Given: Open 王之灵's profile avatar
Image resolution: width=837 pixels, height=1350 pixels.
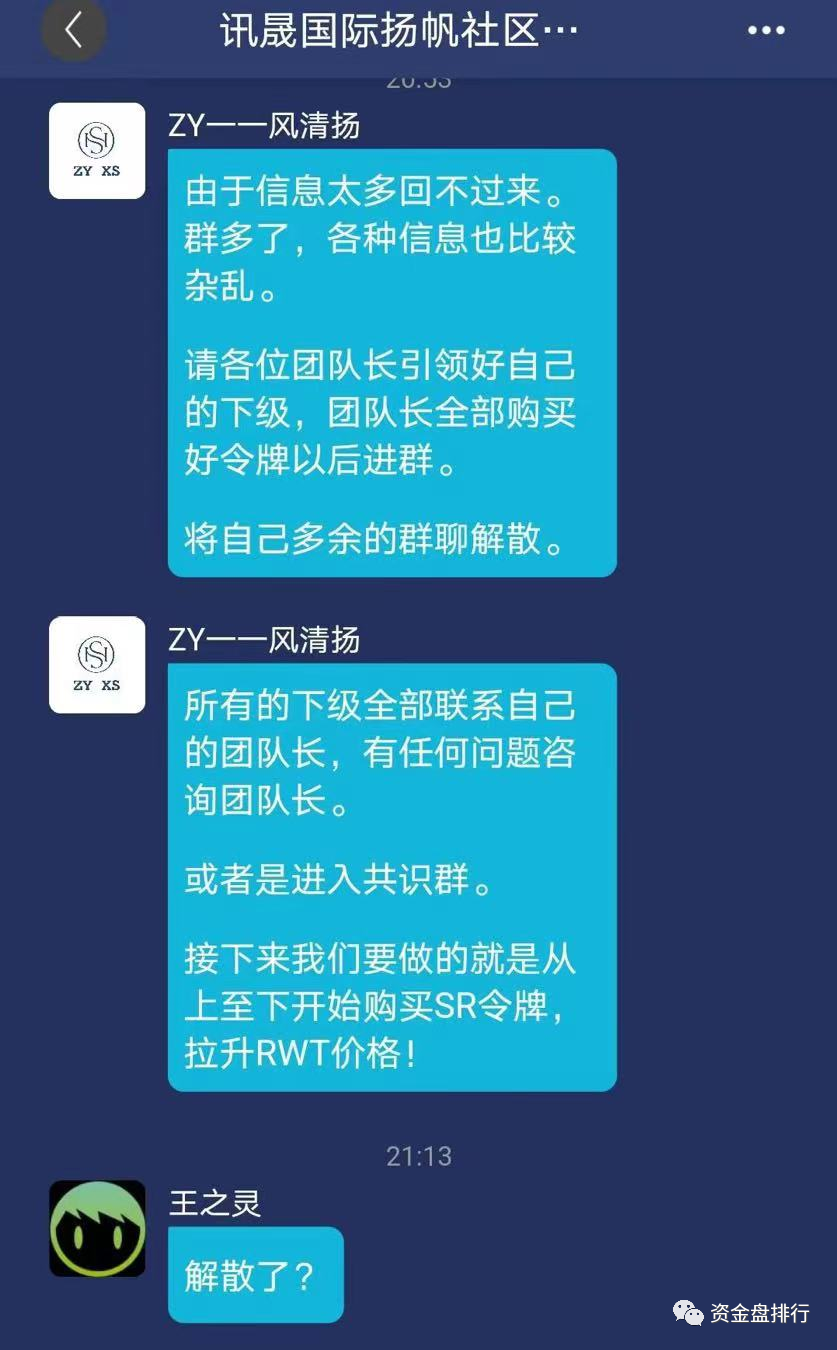Looking at the screenshot, I should tap(97, 1228).
